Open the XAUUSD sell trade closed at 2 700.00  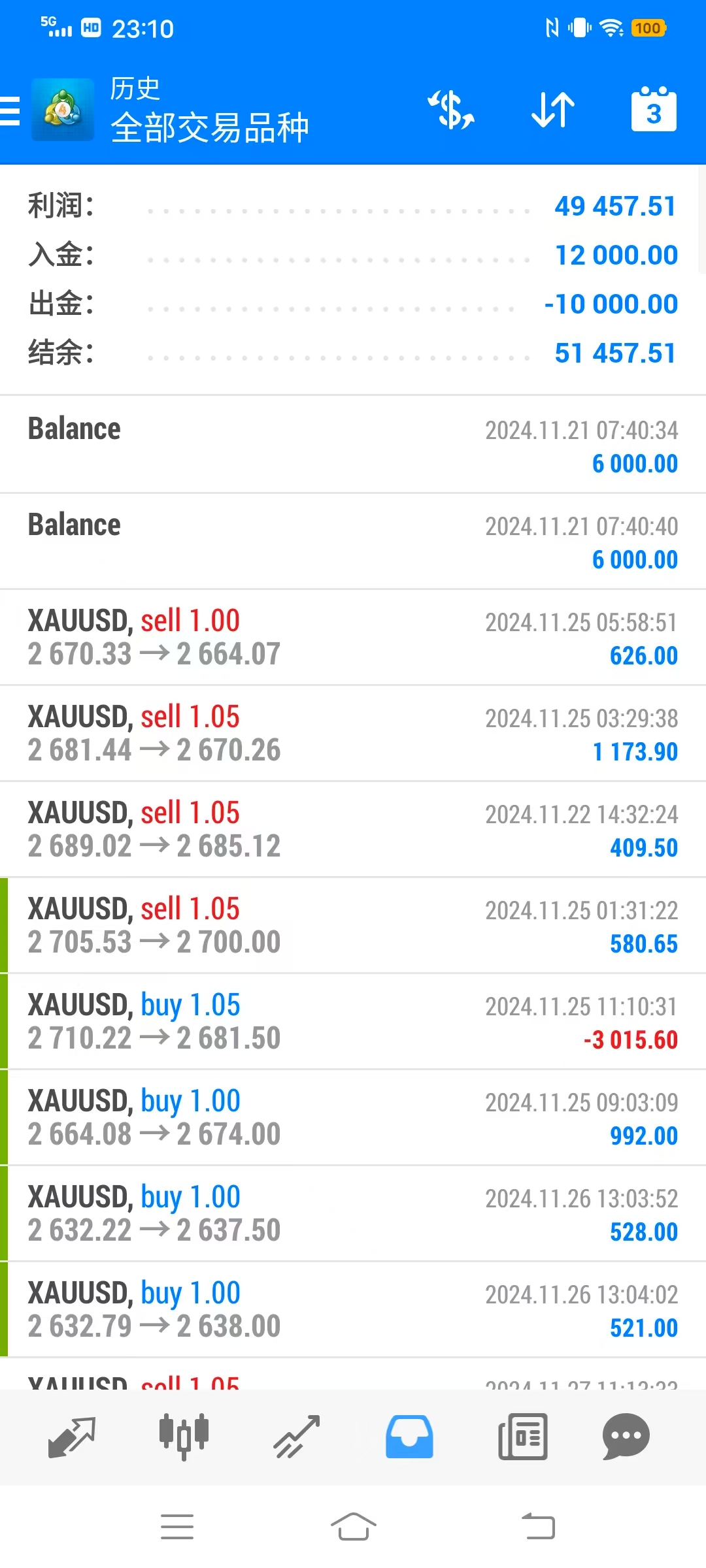coord(353,925)
